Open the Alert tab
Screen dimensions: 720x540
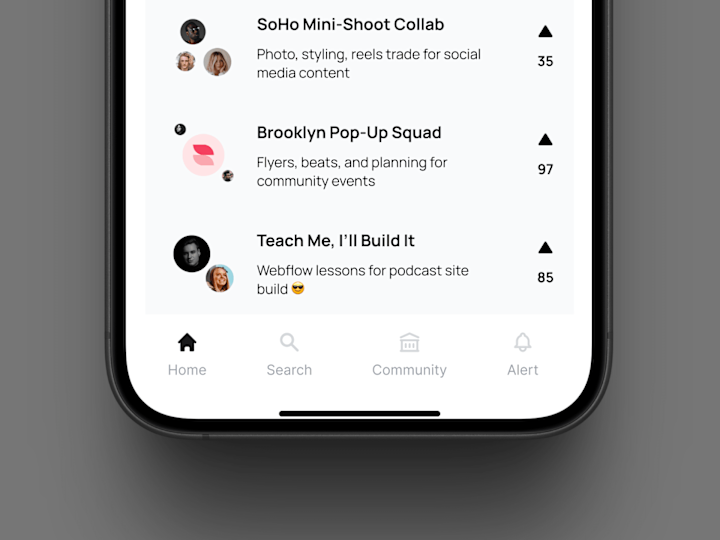point(522,354)
